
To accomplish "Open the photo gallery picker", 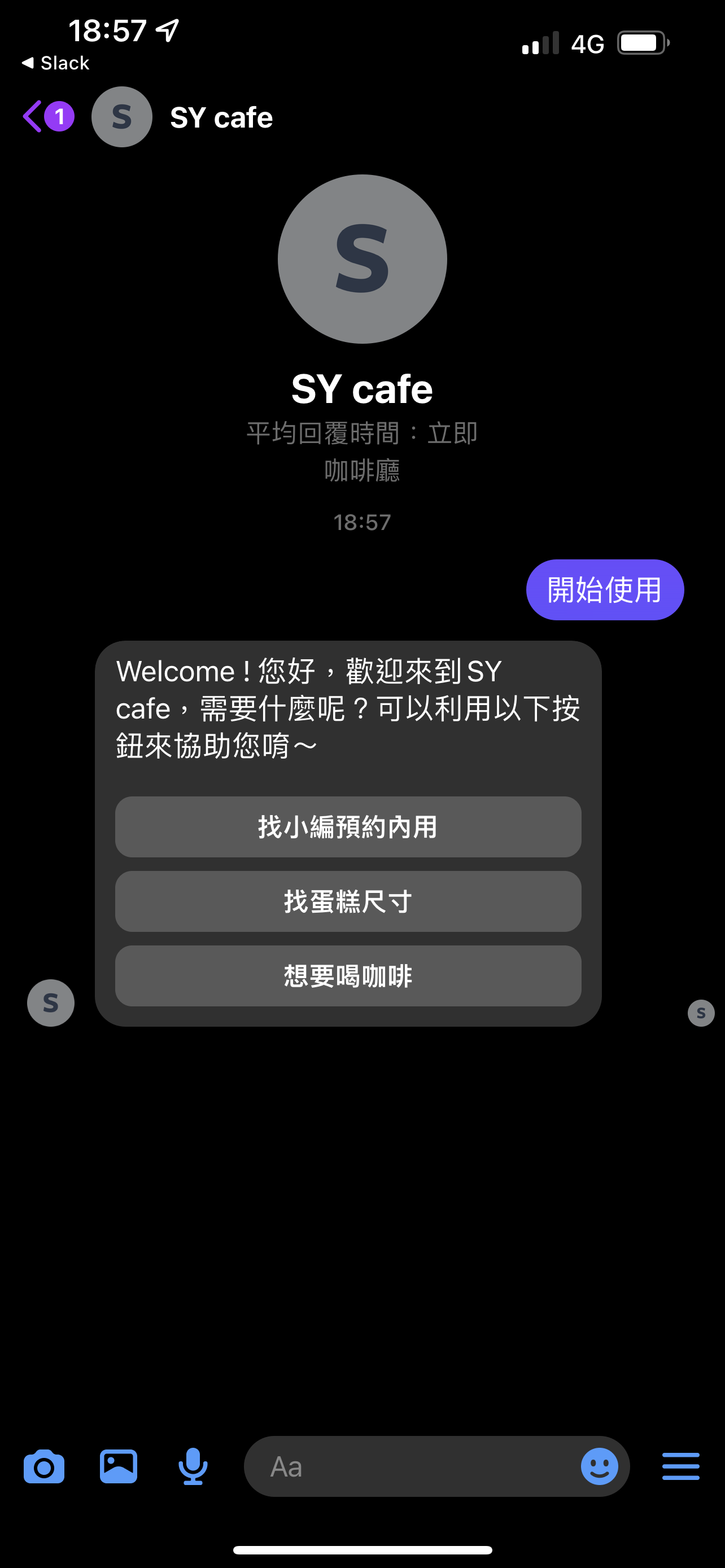I will (118, 1466).
